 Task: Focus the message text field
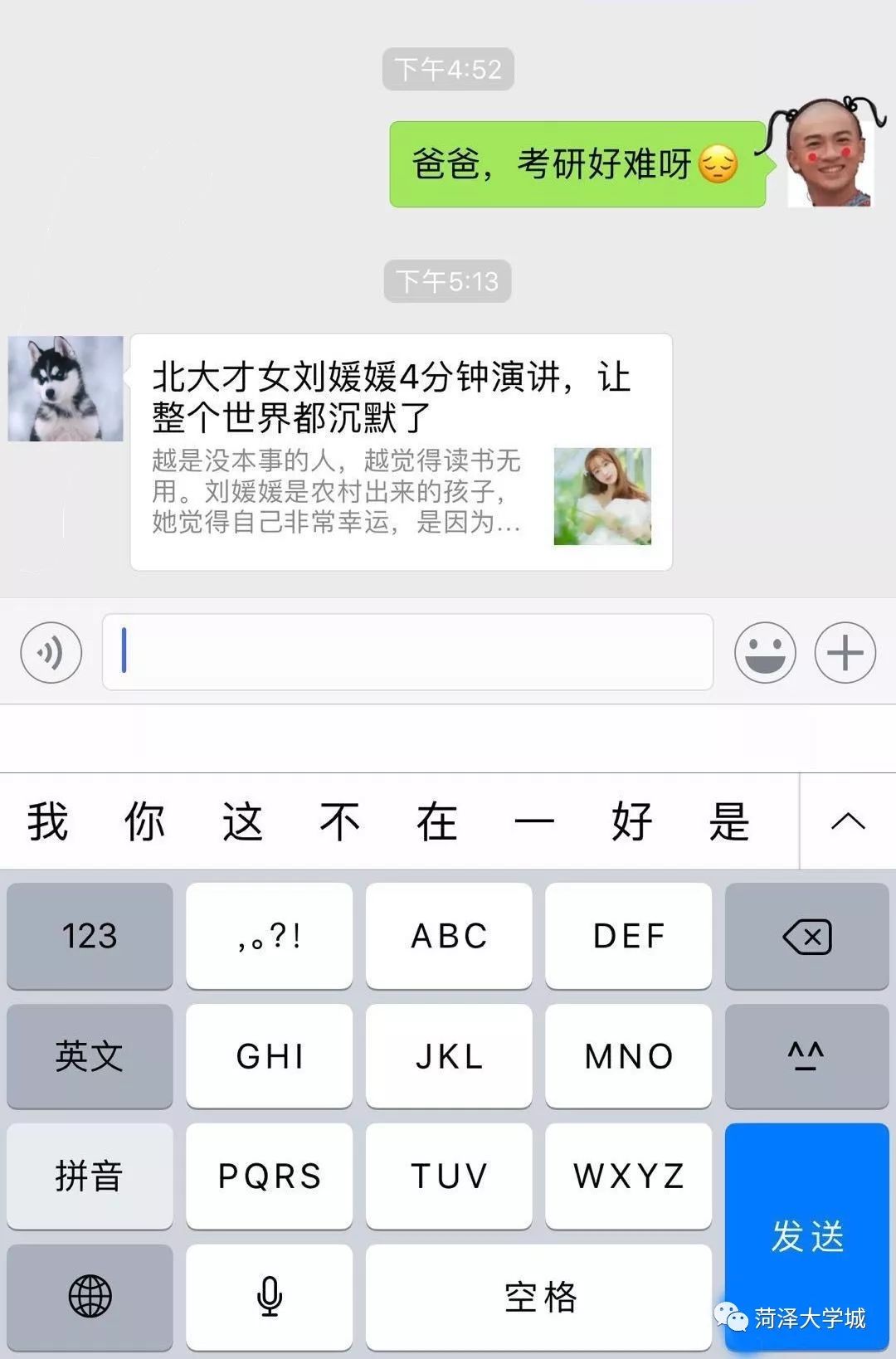pyautogui.click(x=407, y=652)
